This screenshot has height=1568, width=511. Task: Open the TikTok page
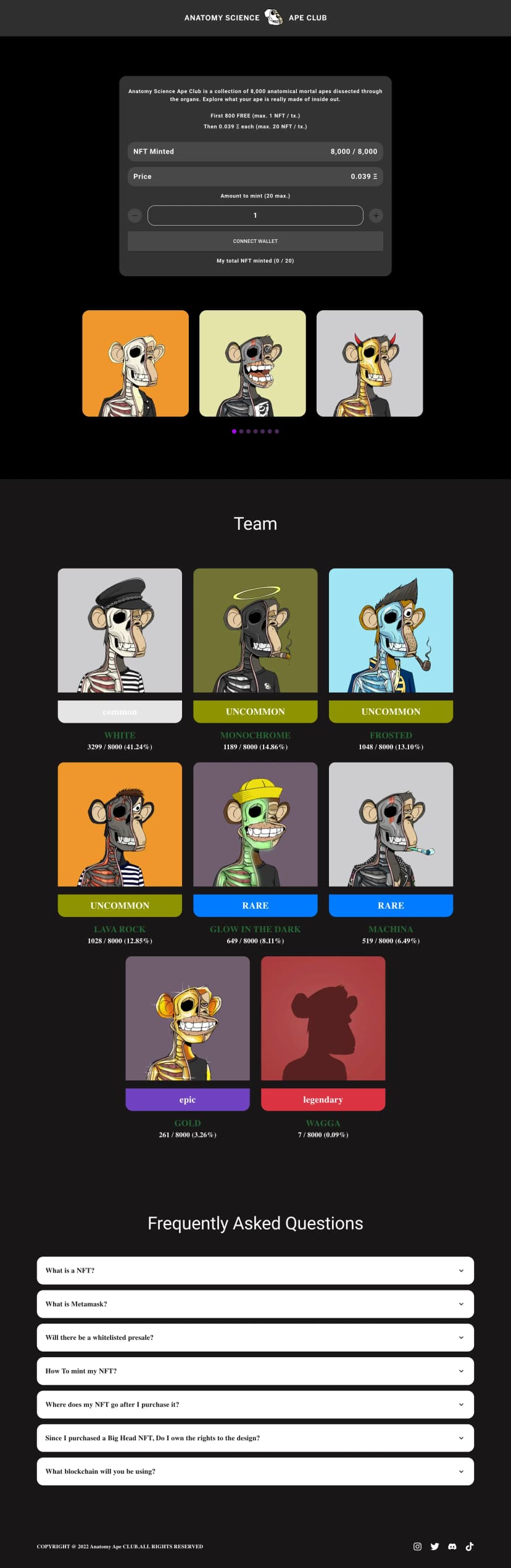(x=469, y=1546)
